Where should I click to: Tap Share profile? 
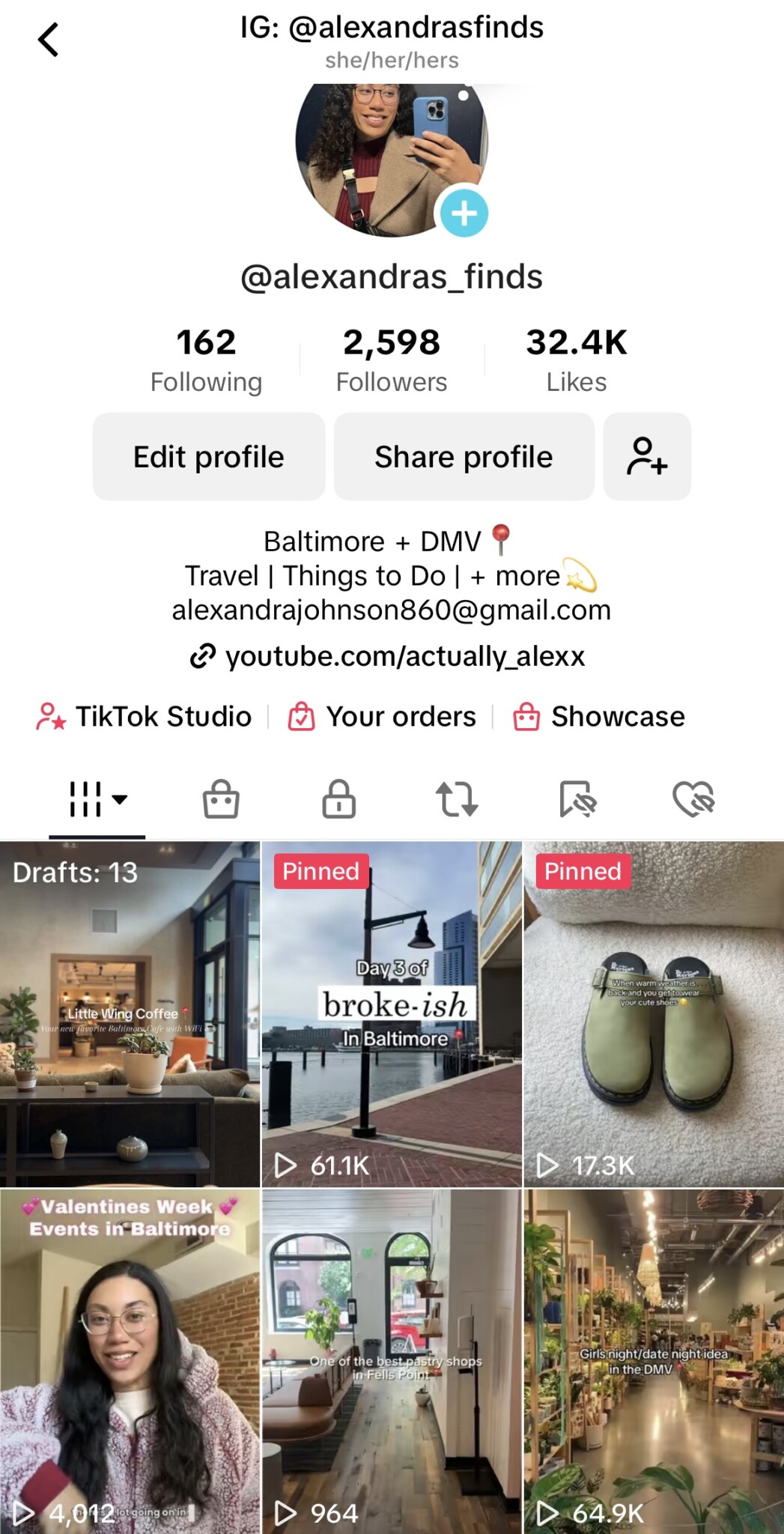[464, 457]
